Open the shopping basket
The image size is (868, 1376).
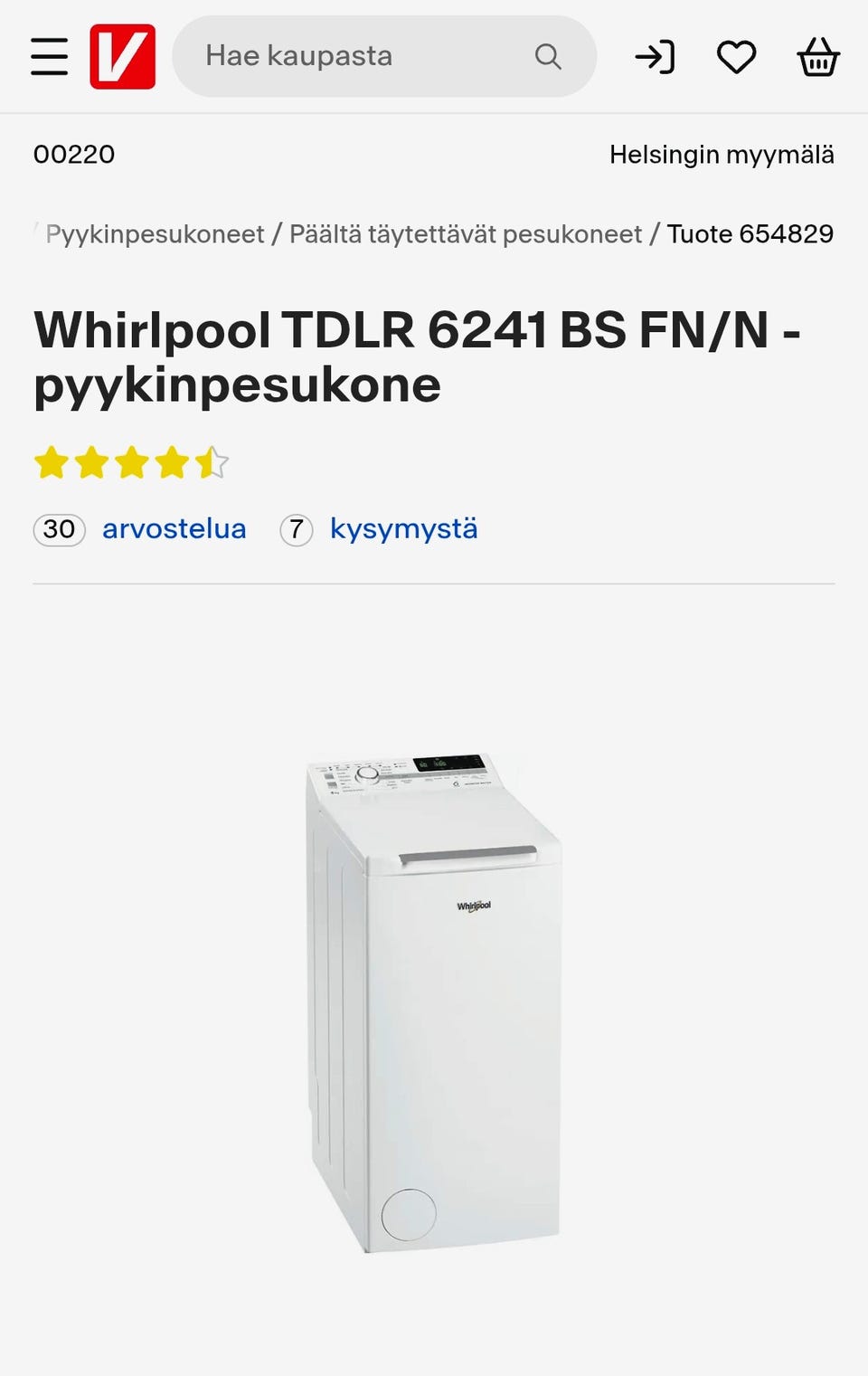coord(817,57)
